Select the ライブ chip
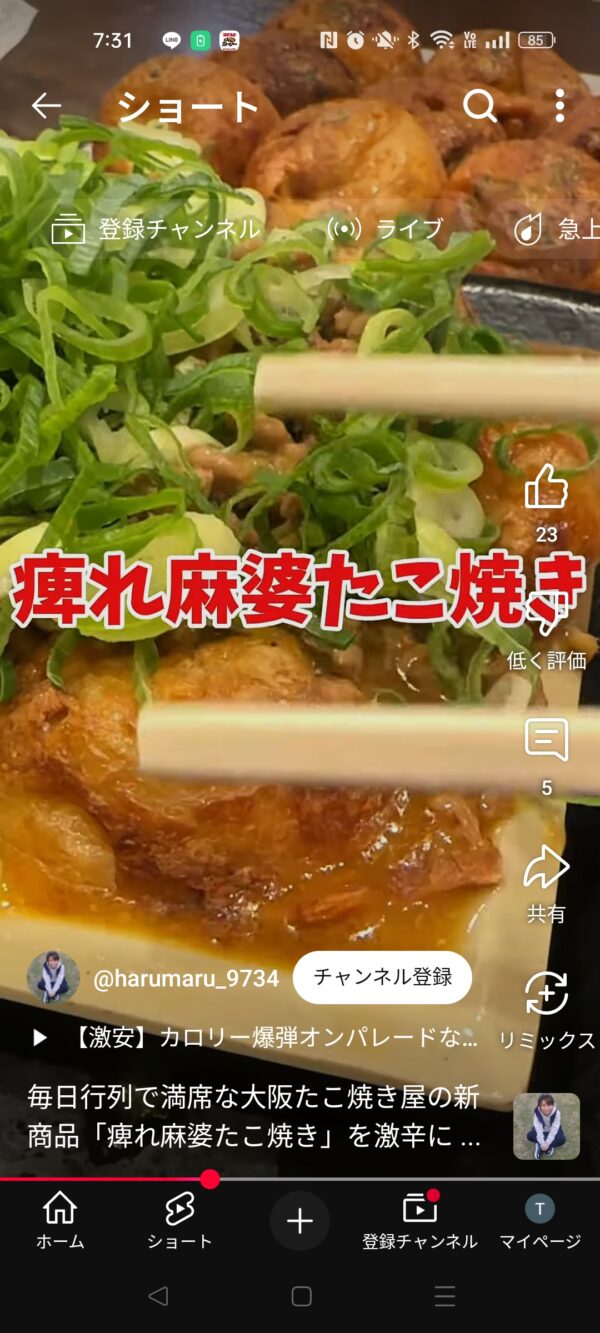 pos(386,229)
